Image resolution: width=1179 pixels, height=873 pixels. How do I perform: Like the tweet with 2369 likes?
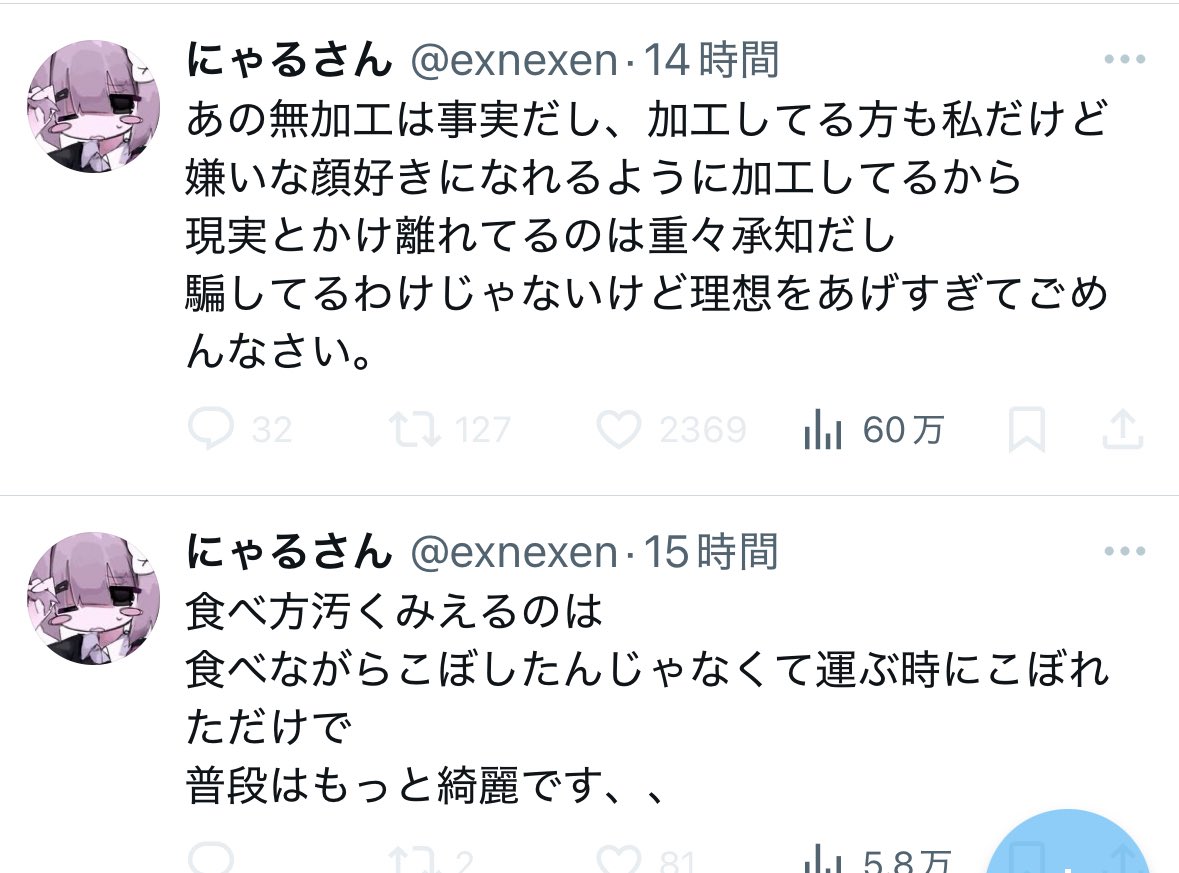[x=618, y=431]
